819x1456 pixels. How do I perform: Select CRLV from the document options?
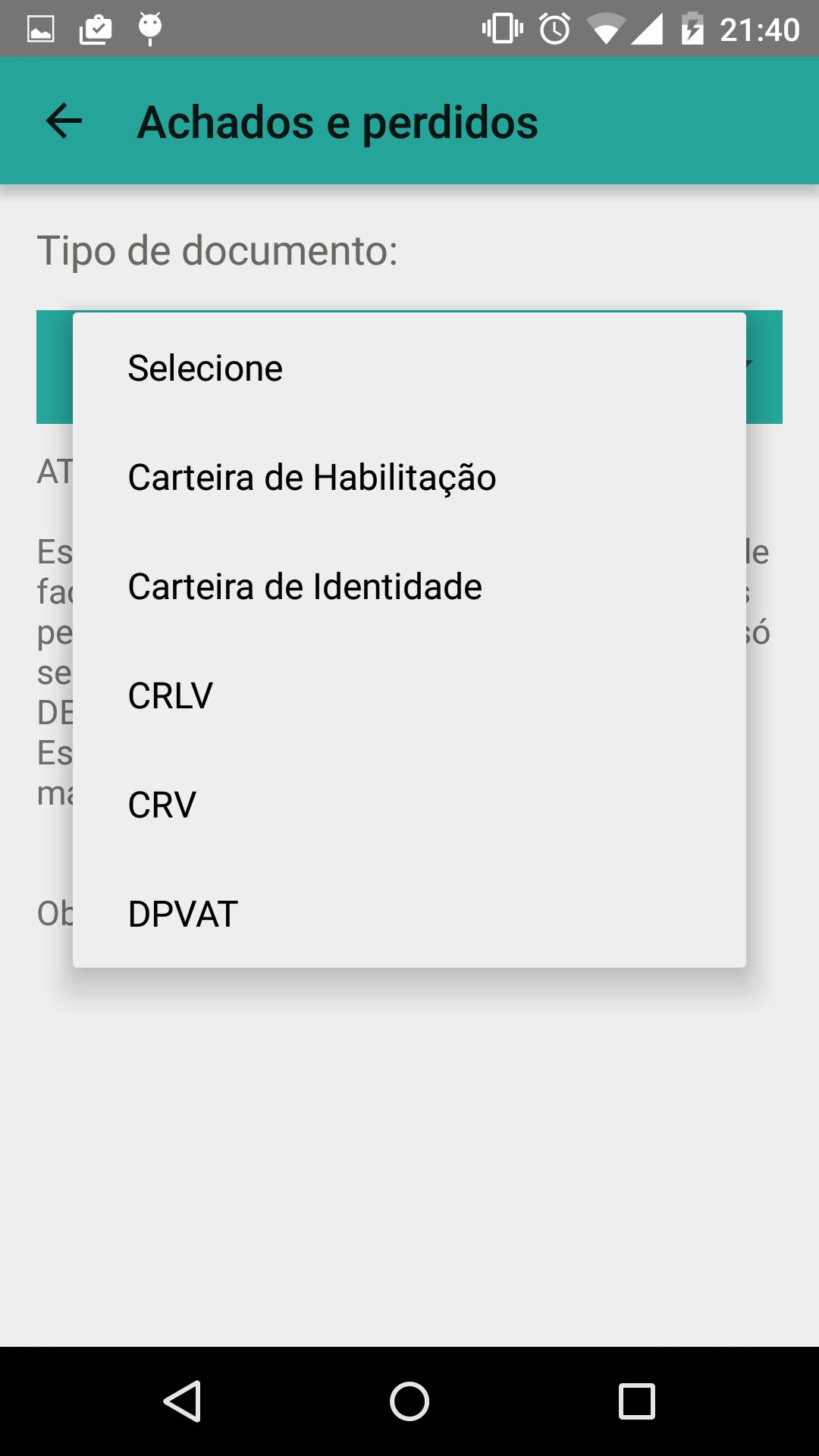tap(171, 695)
